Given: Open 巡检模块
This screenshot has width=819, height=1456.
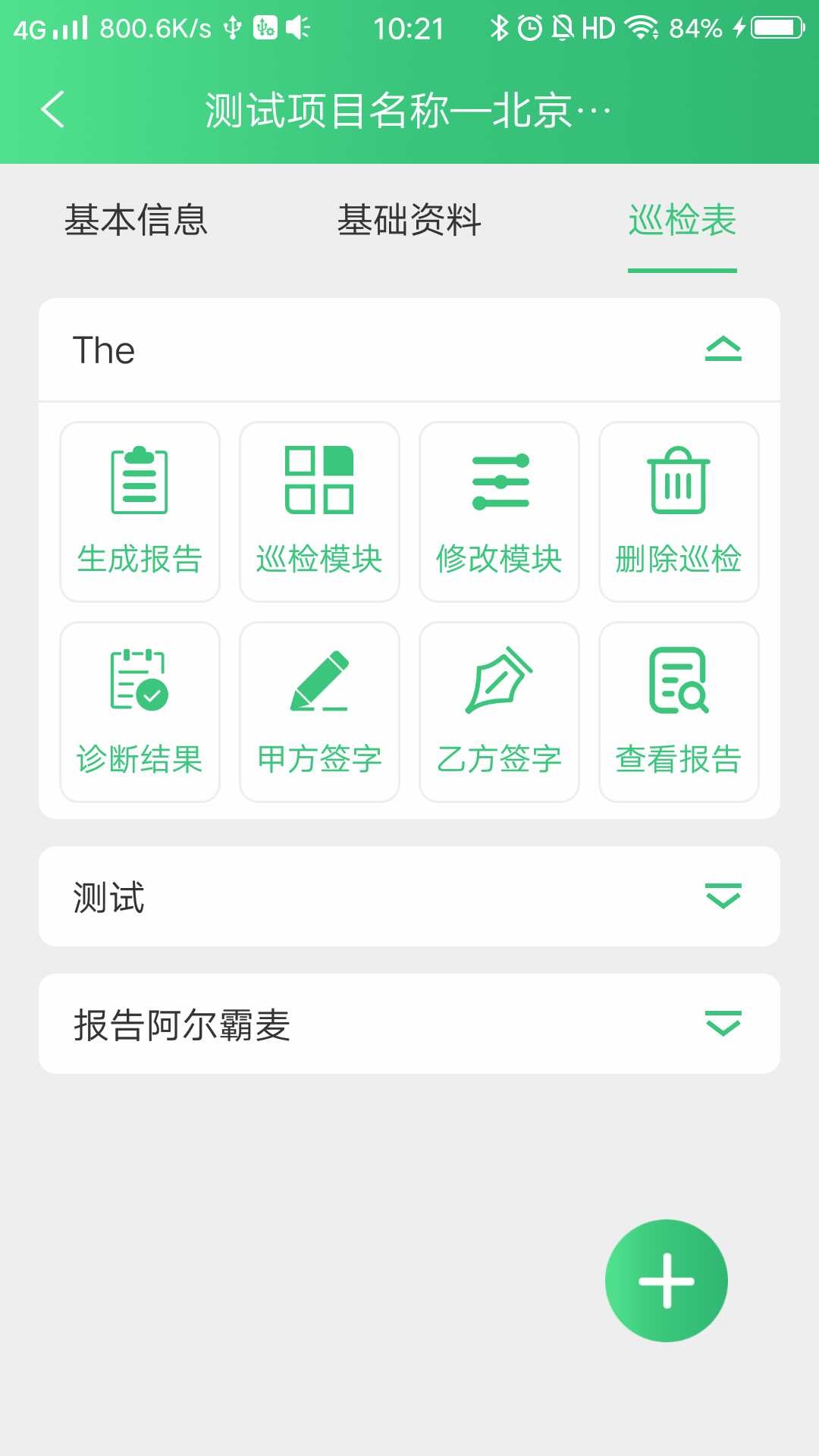Looking at the screenshot, I should (x=319, y=512).
